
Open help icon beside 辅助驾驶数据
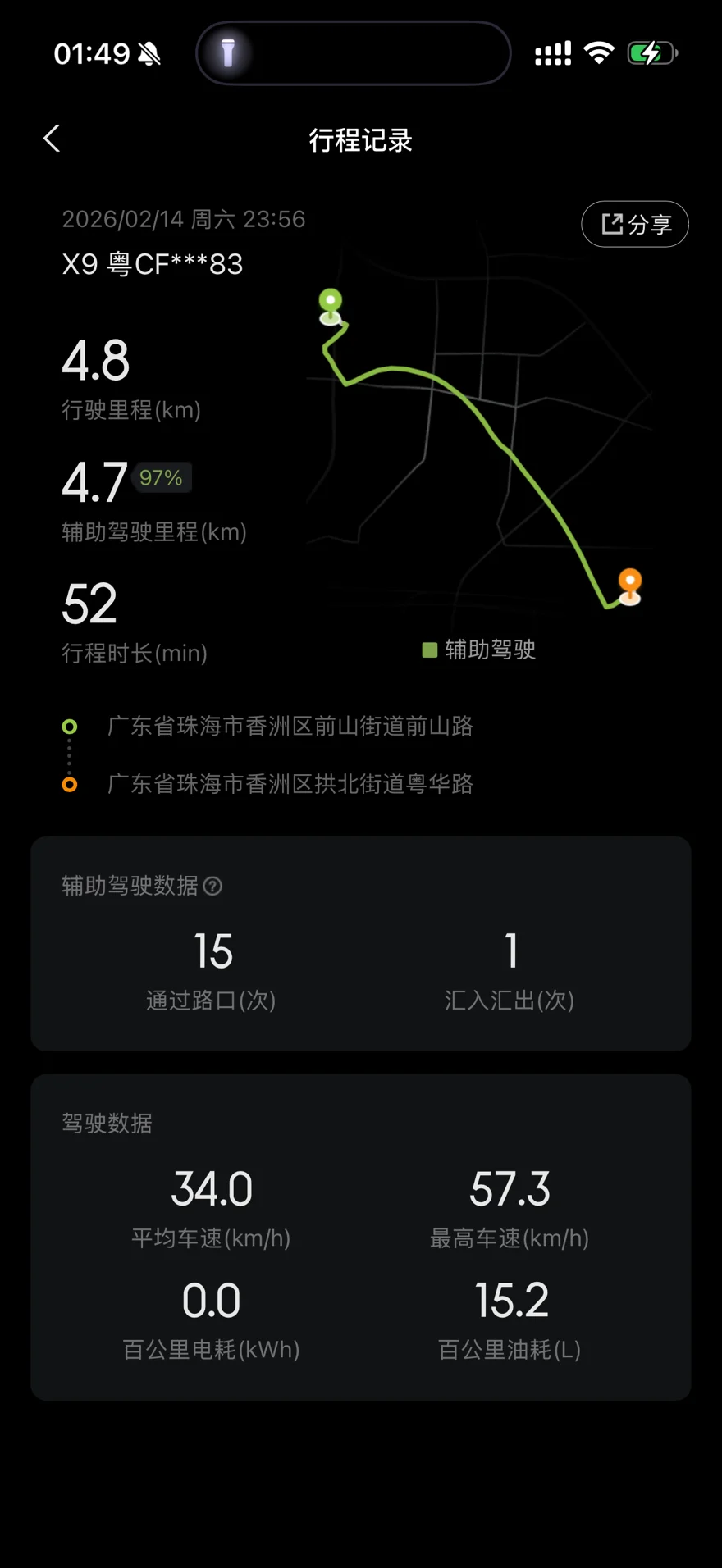[212, 886]
